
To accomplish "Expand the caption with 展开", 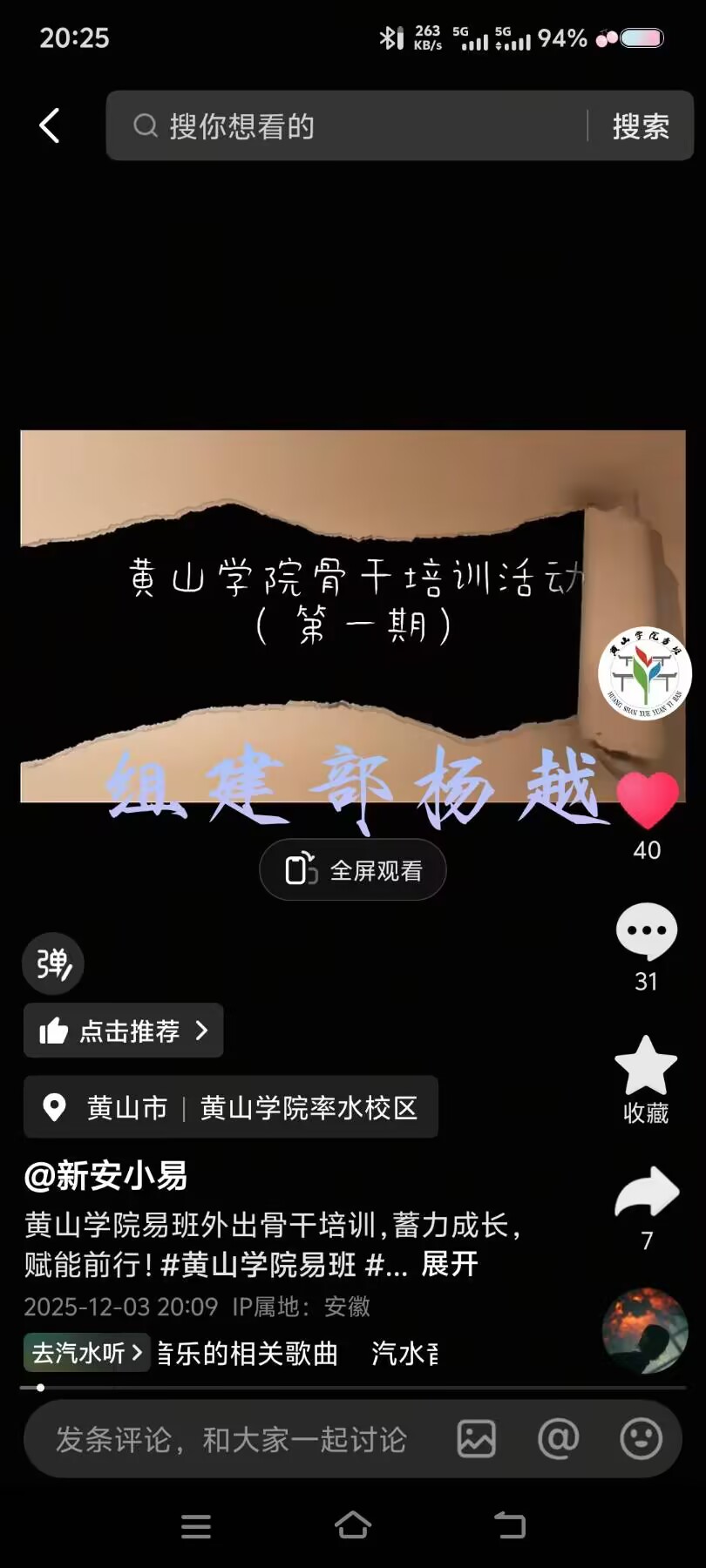I will pyautogui.click(x=450, y=1263).
